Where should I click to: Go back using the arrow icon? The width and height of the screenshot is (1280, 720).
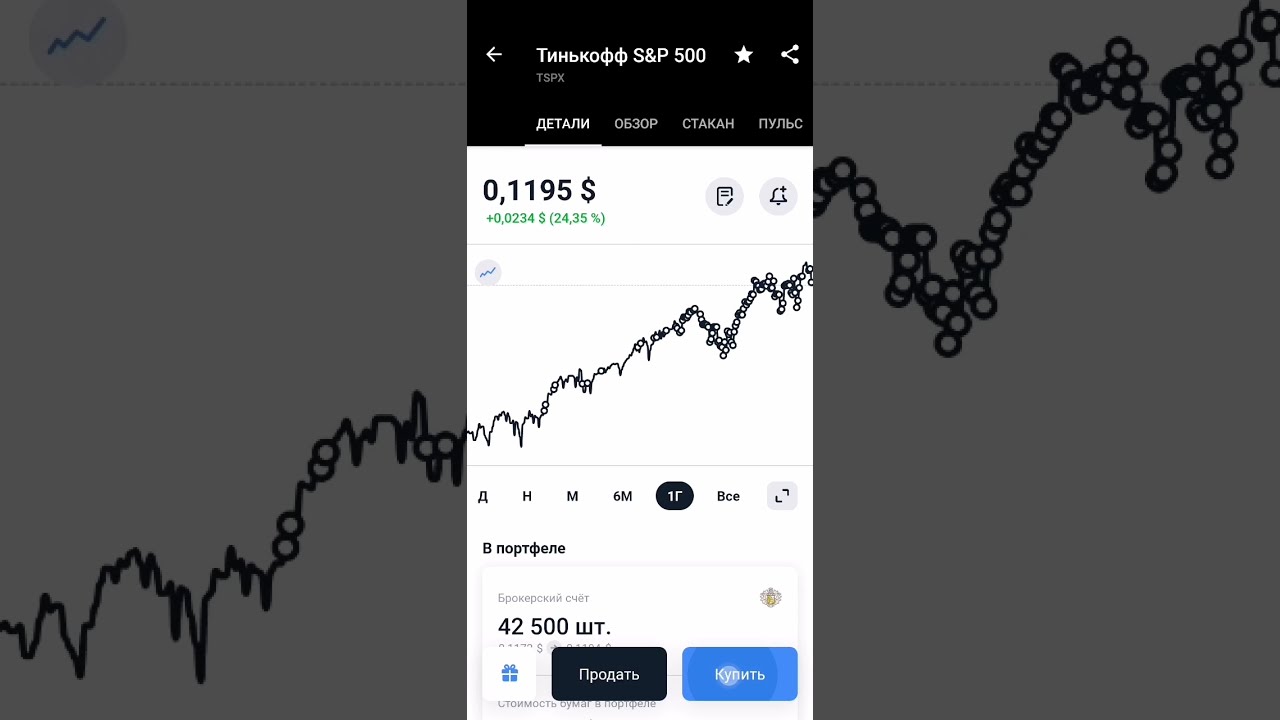[494, 55]
